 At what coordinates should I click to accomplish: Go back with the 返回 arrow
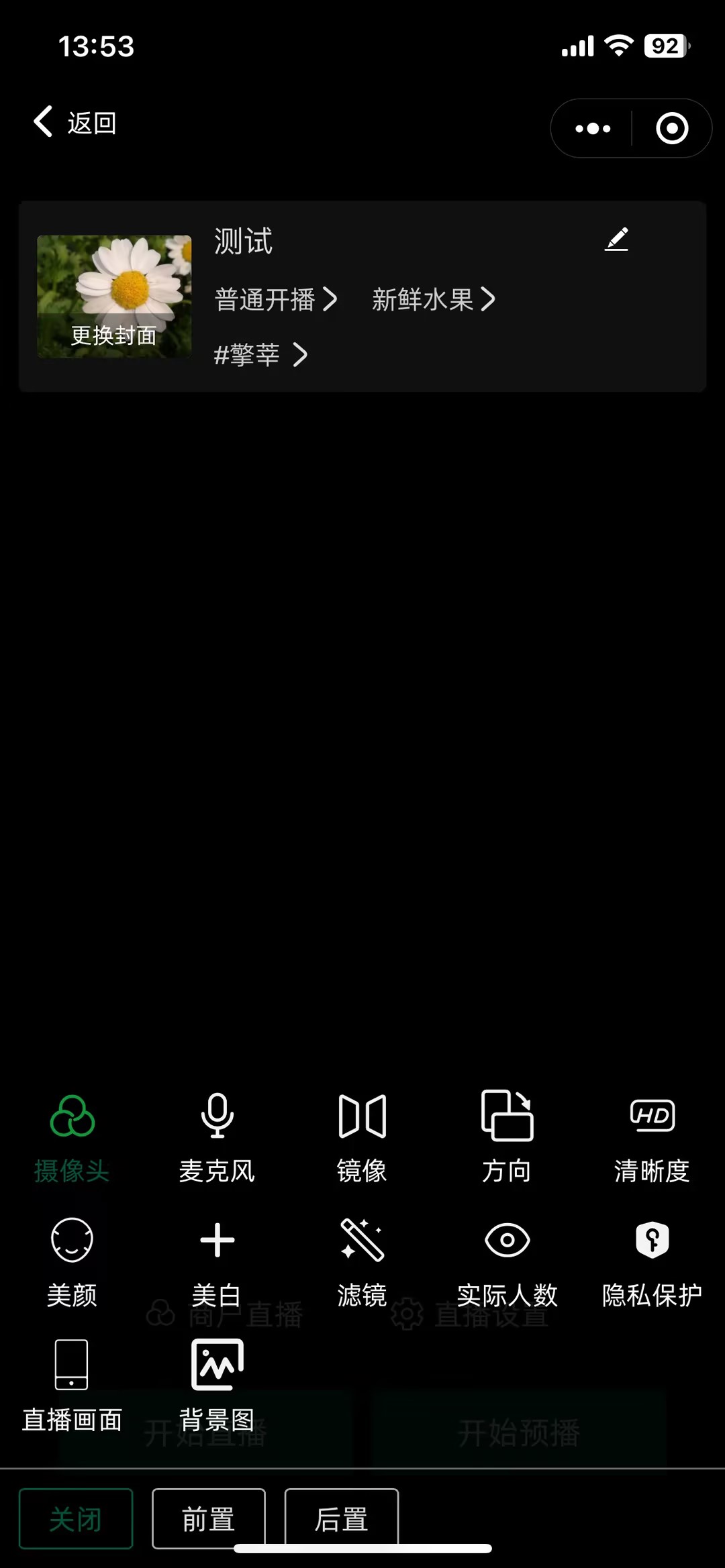tap(75, 123)
